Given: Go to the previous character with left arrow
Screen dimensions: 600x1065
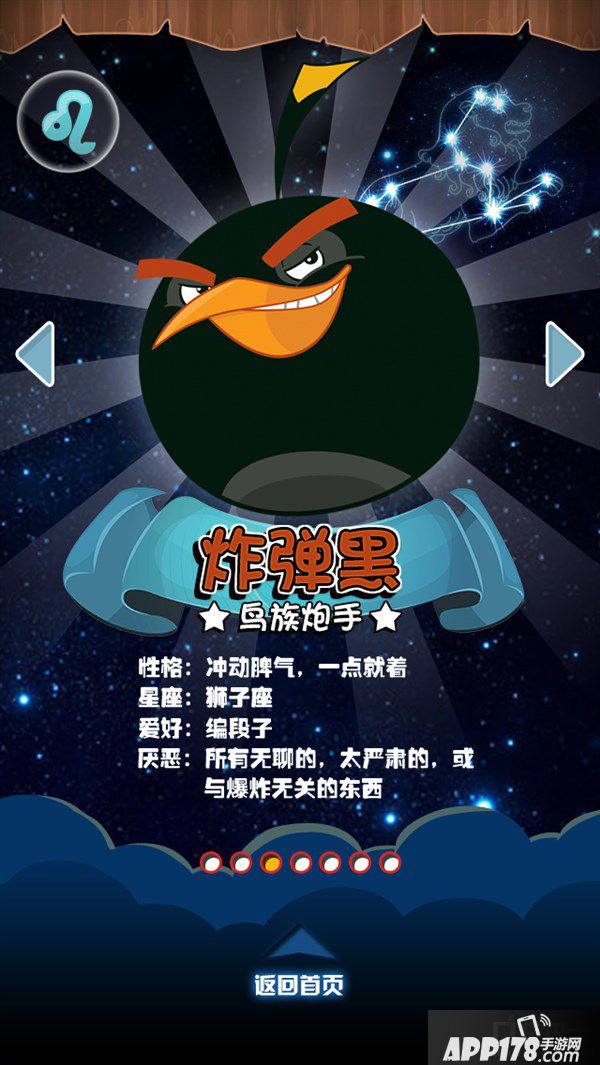Looking at the screenshot, I should [x=36, y=353].
